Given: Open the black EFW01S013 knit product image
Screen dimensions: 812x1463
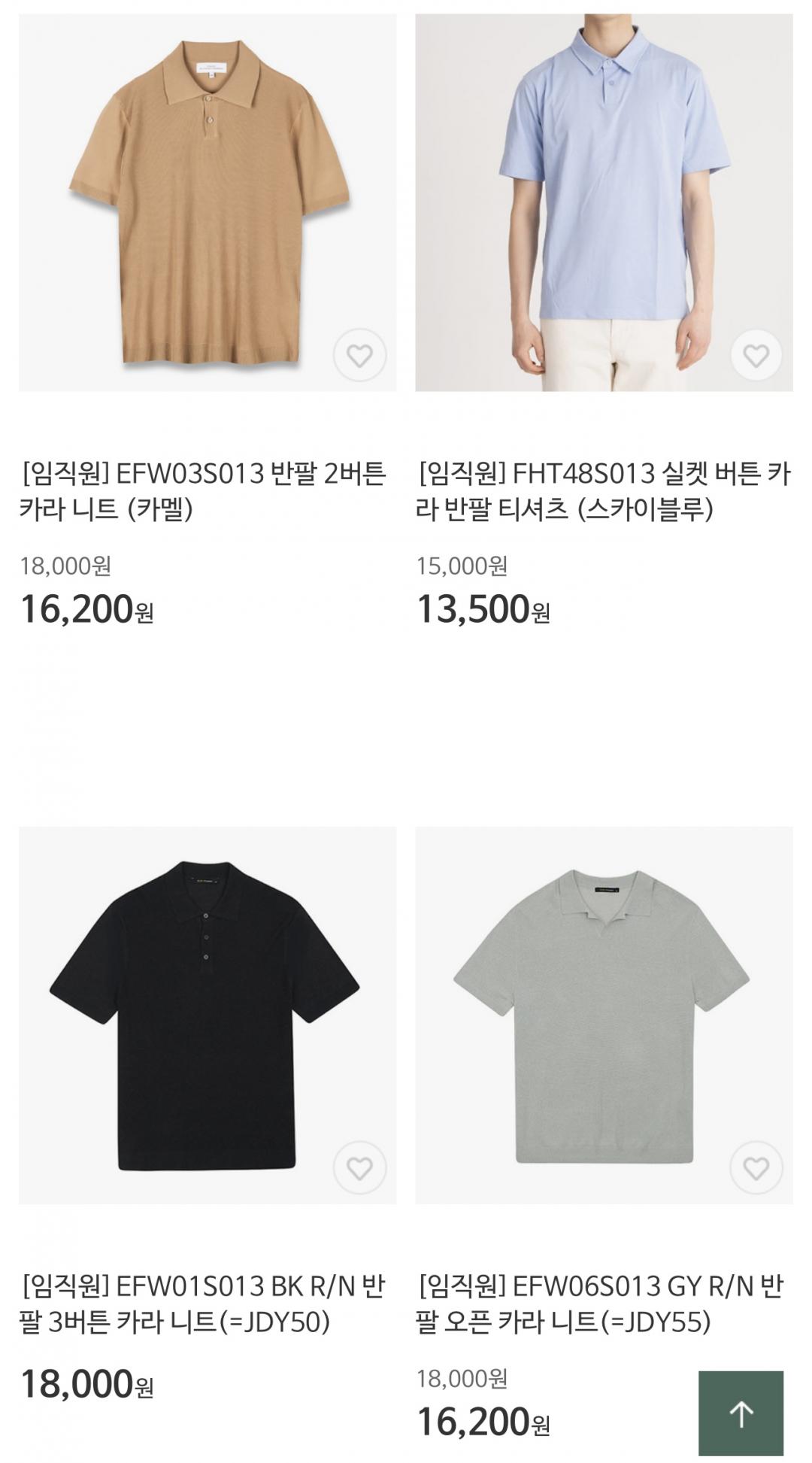Looking at the screenshot, I should [x=208, y=1015].
